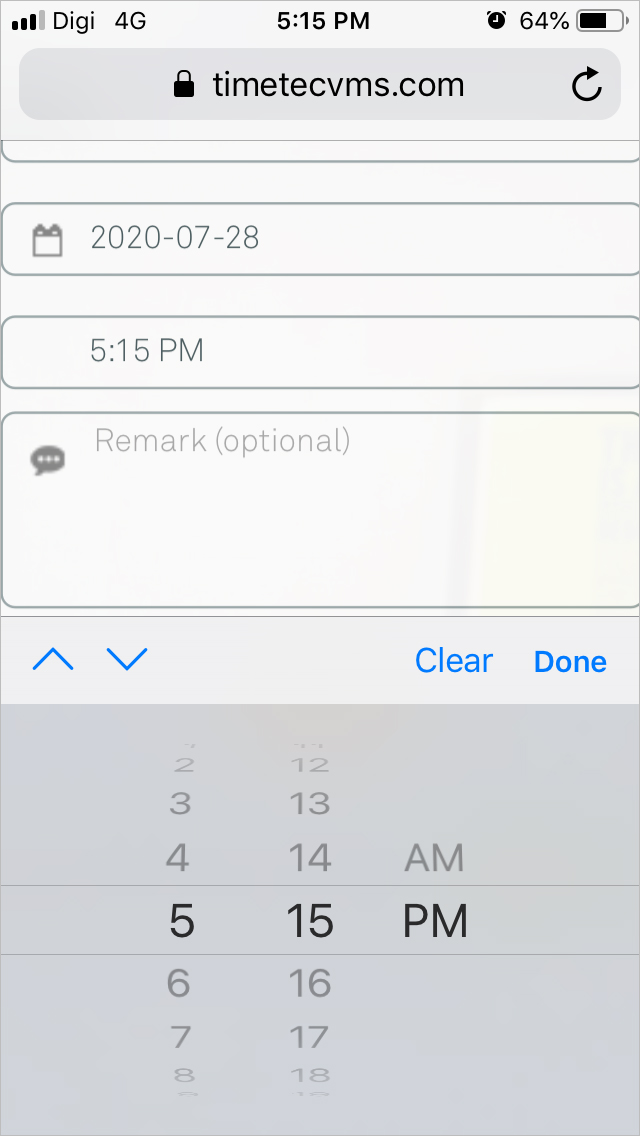640x1136 pixels.
Task: Clear the selected time
Action: pyautogui.click(x=454, y=661)
